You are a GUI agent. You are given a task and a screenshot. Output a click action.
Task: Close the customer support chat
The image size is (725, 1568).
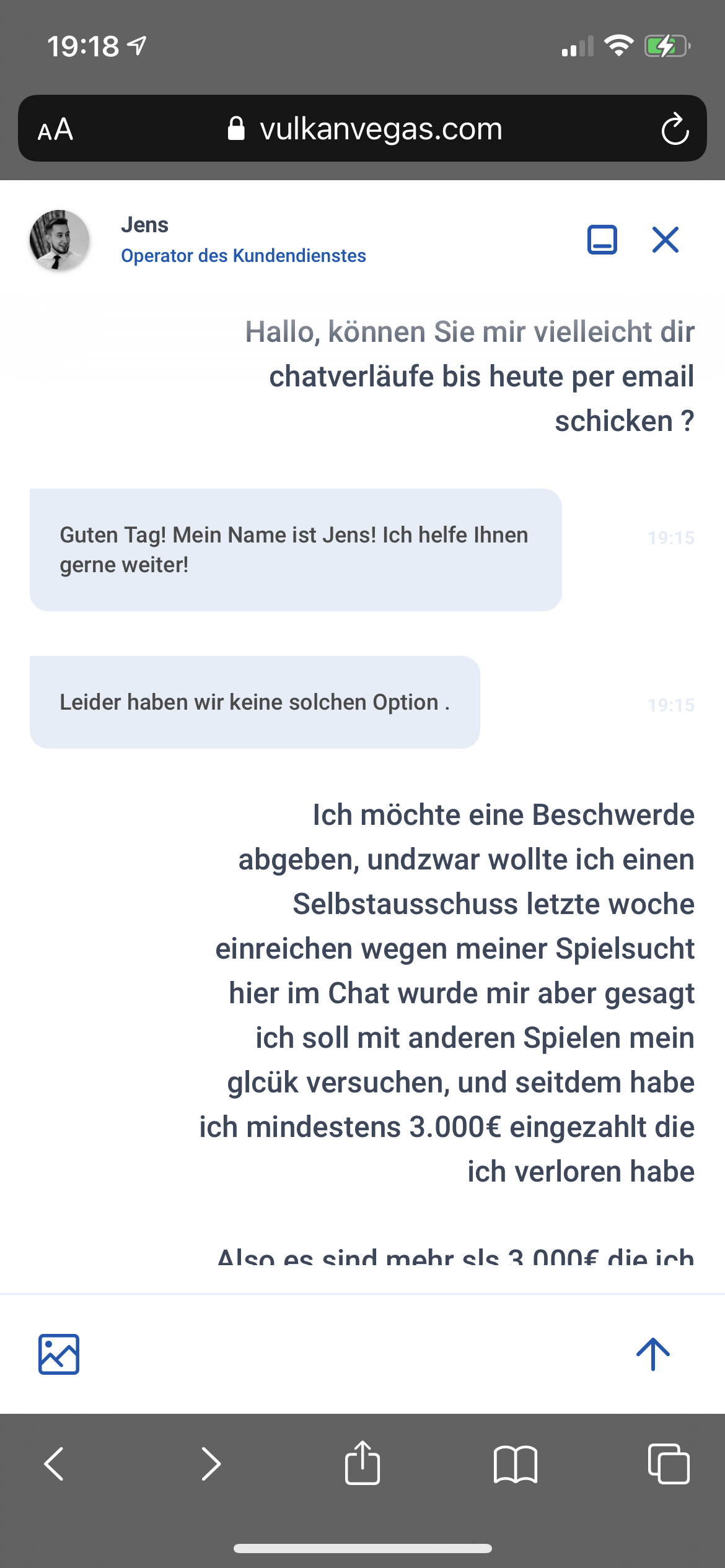click(x=666, y=240)
